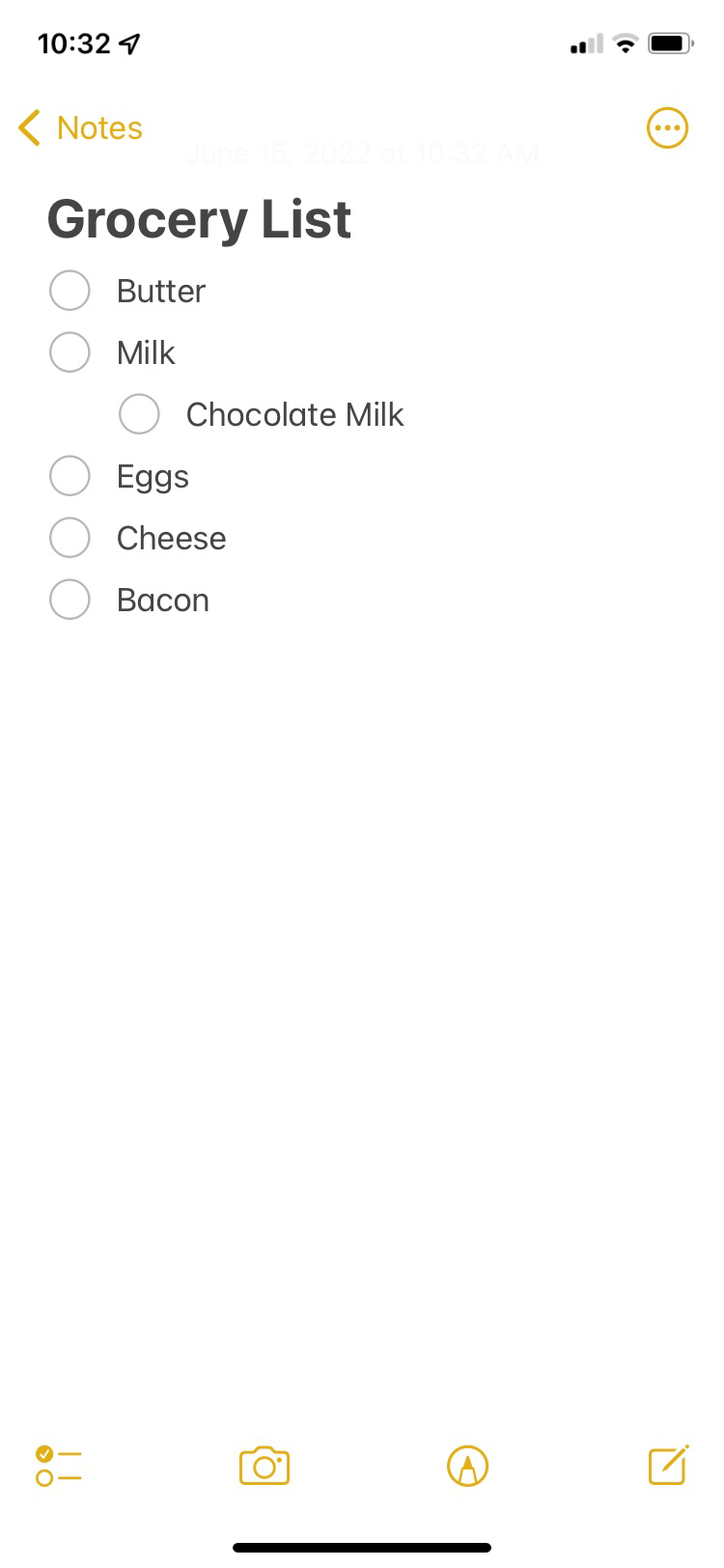Select the markup pen tool
This screenshot has width=724, height=1568.
click(467, 1466)
